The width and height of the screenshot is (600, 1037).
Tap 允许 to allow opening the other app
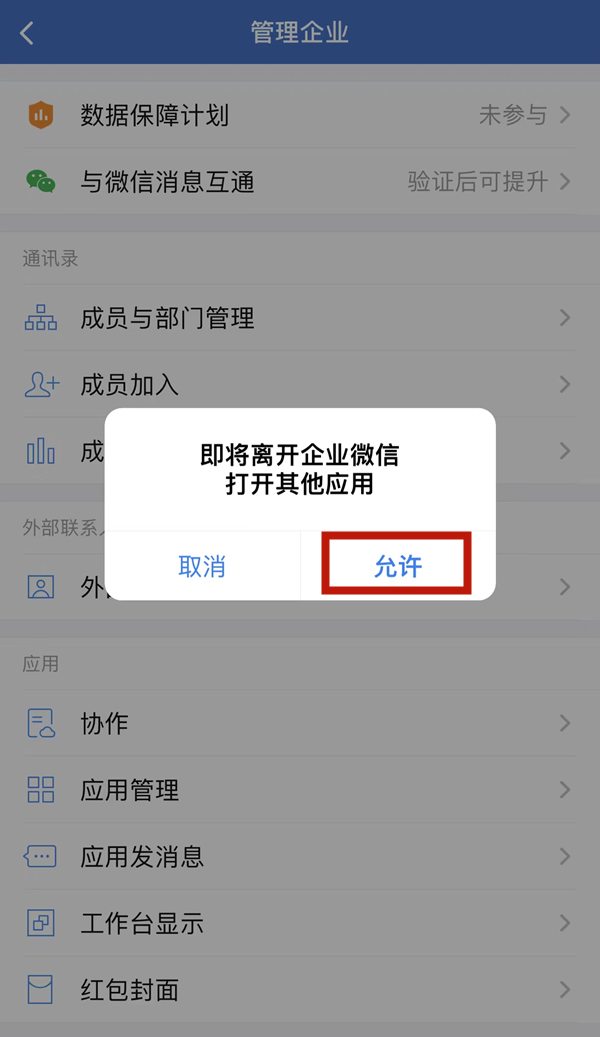coord(397,567)
